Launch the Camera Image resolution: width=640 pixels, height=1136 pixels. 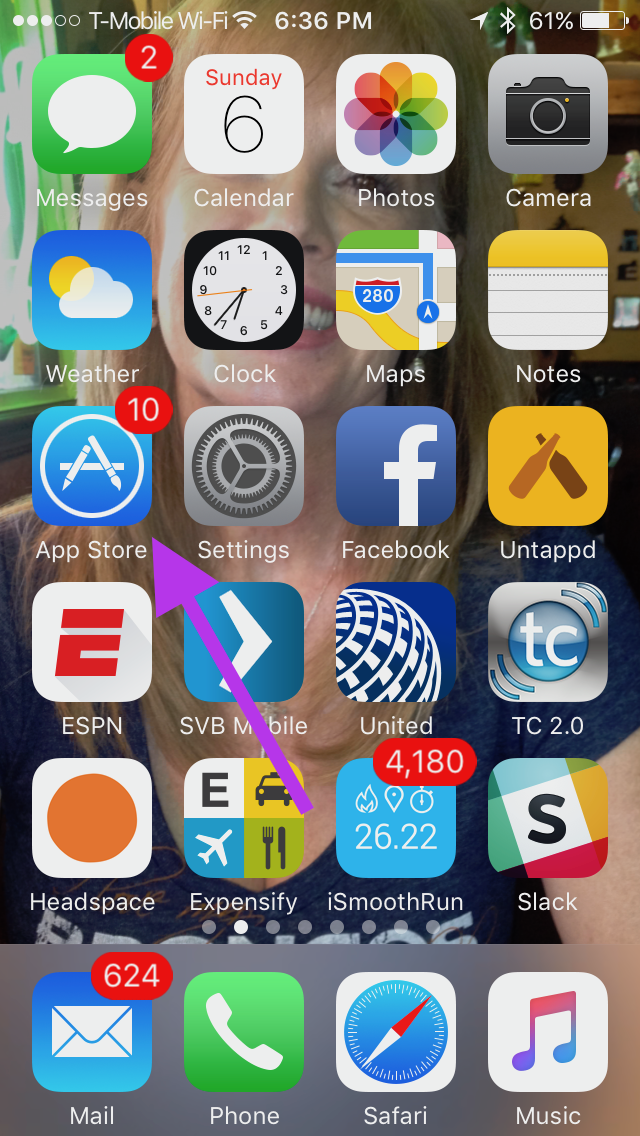pyautogui.click(x=548, y=114)
